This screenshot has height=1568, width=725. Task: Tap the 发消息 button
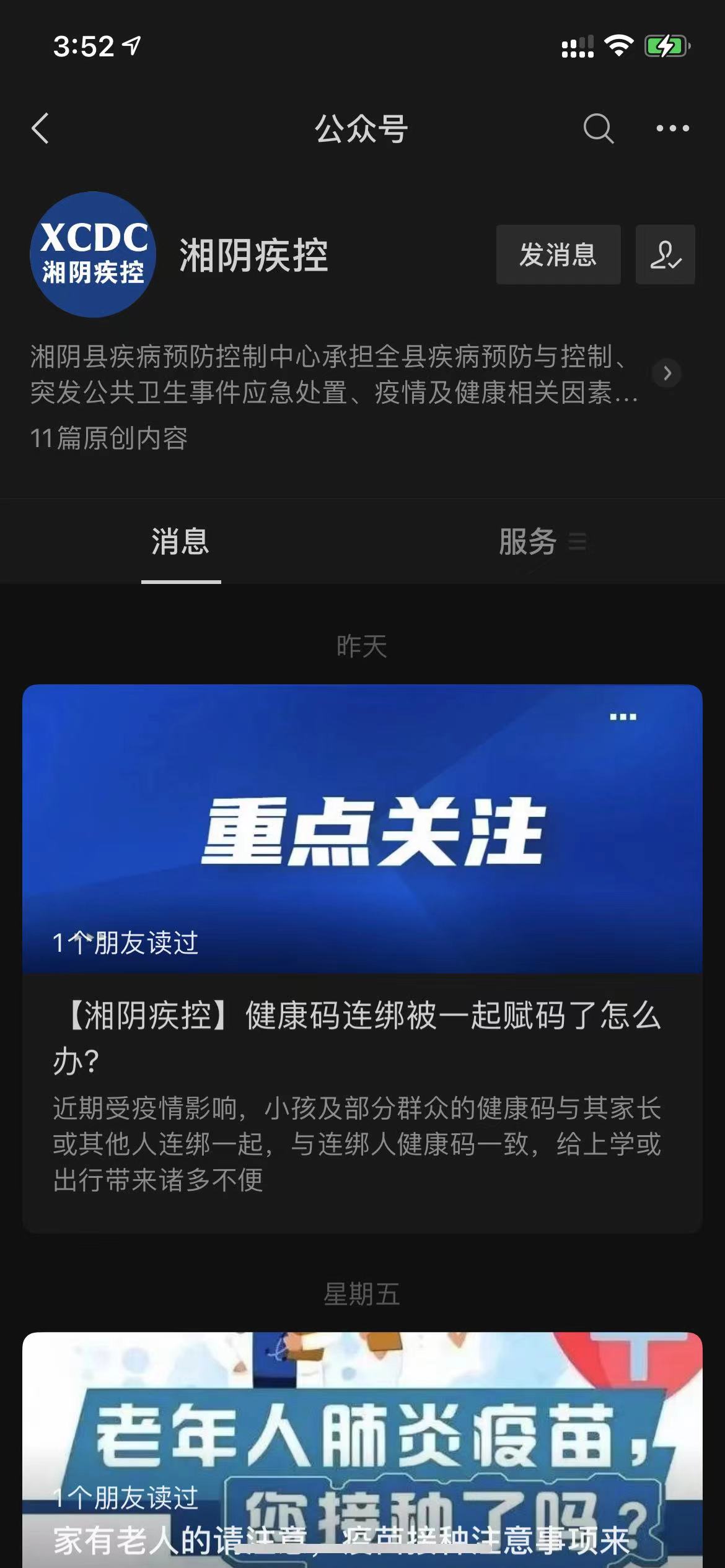tap(558, 255)
